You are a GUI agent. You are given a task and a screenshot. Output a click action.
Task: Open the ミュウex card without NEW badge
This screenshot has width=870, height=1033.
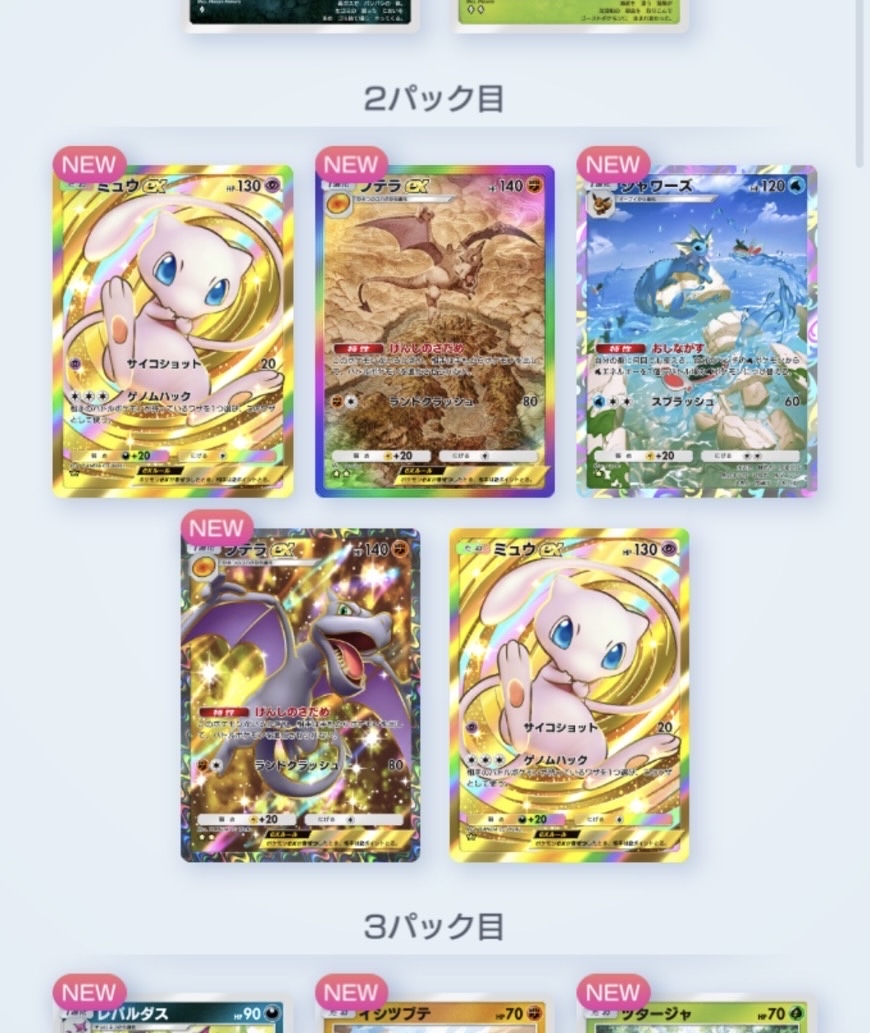[569, 696]
